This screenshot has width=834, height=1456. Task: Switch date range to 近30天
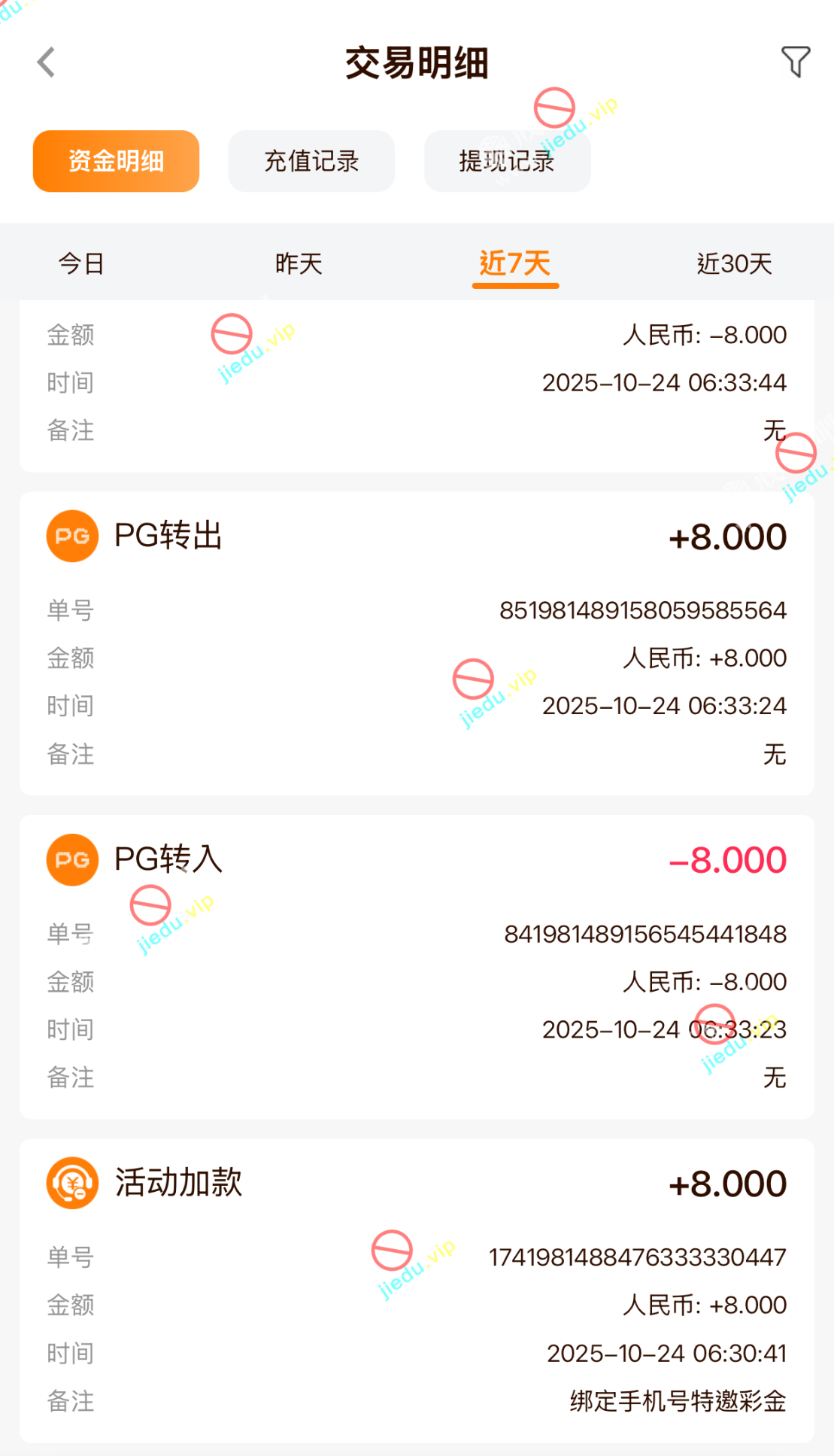tap(734, 263)
